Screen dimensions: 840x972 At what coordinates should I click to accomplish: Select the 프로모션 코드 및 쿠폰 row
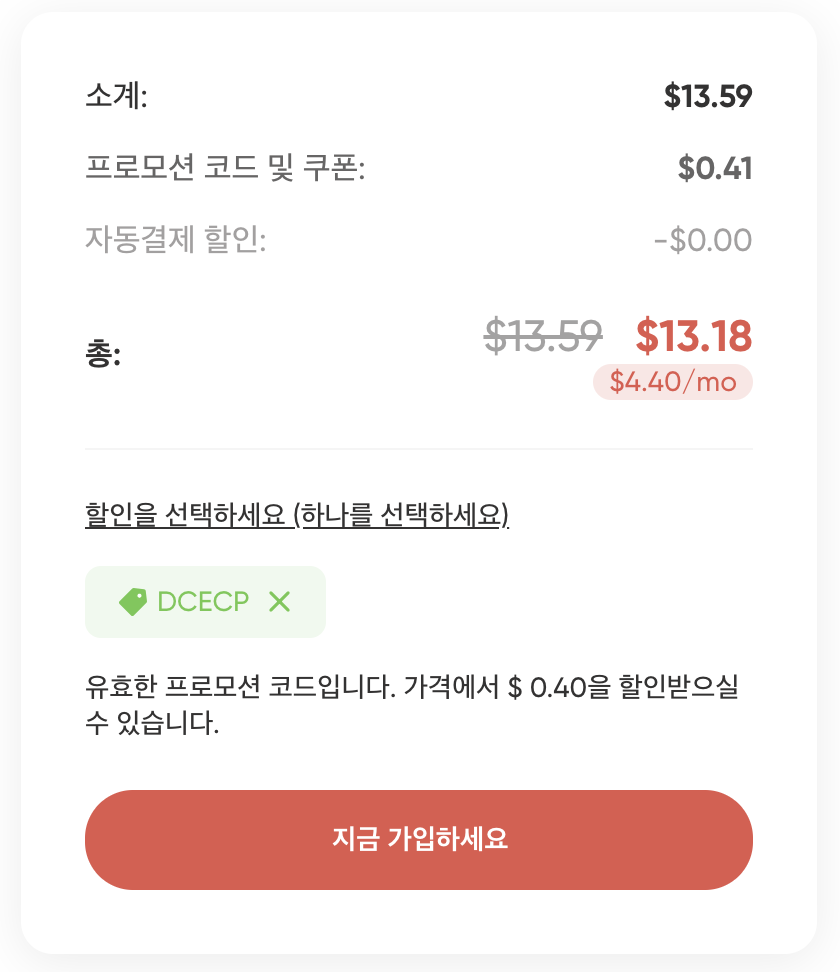pyautogui.click(x=228, y=167)
